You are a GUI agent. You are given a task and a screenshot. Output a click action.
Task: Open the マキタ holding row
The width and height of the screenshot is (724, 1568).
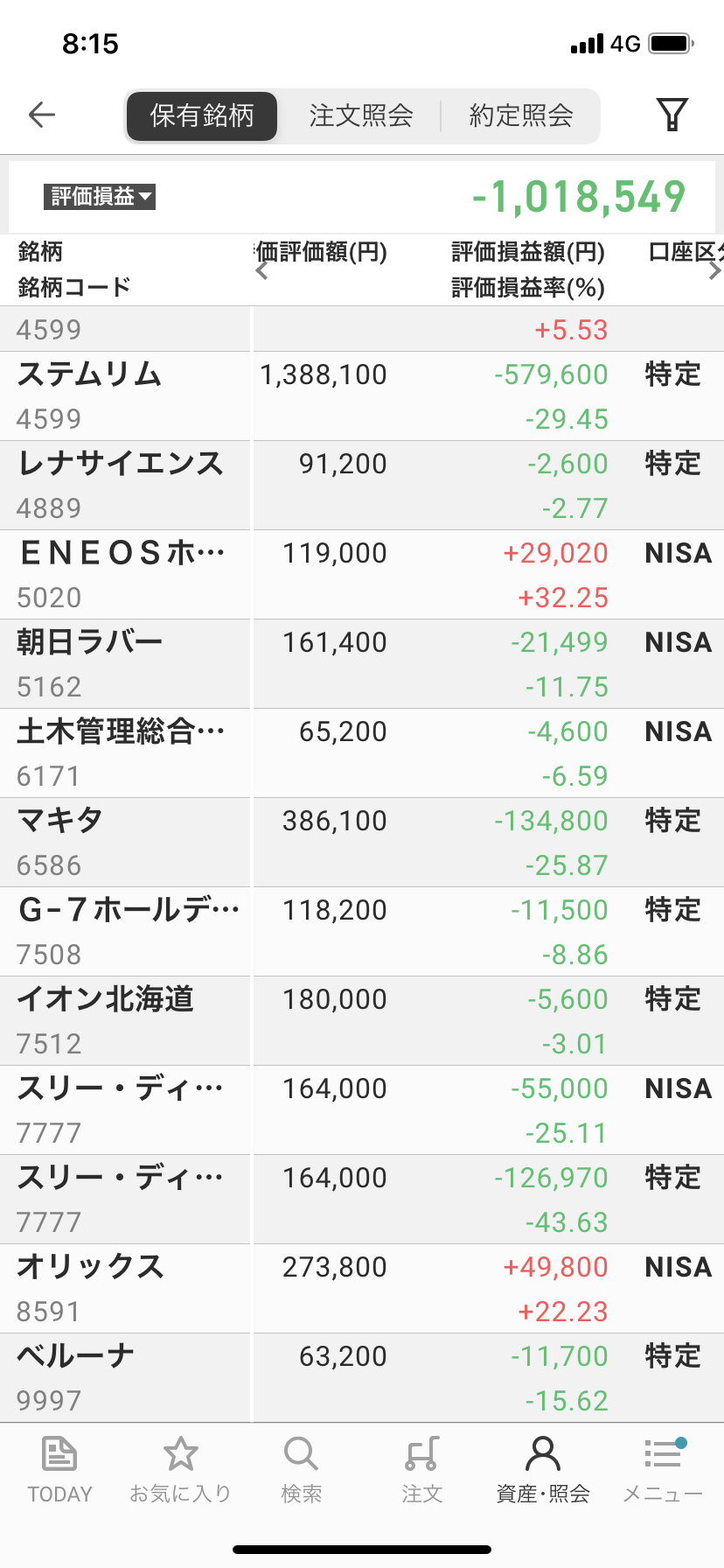pyautogui.click(x=362, y=843)
